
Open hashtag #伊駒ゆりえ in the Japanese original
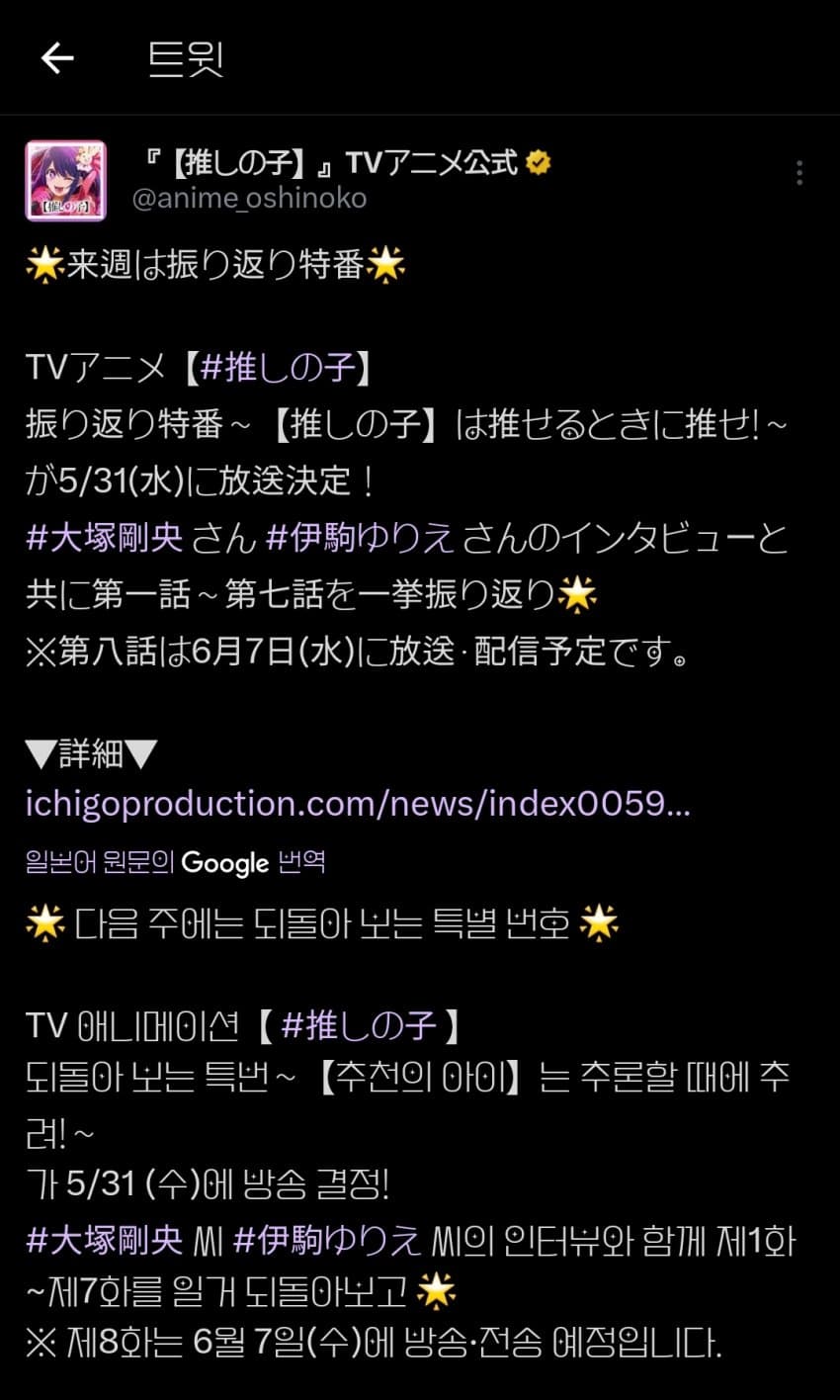(x=360, y=538)
